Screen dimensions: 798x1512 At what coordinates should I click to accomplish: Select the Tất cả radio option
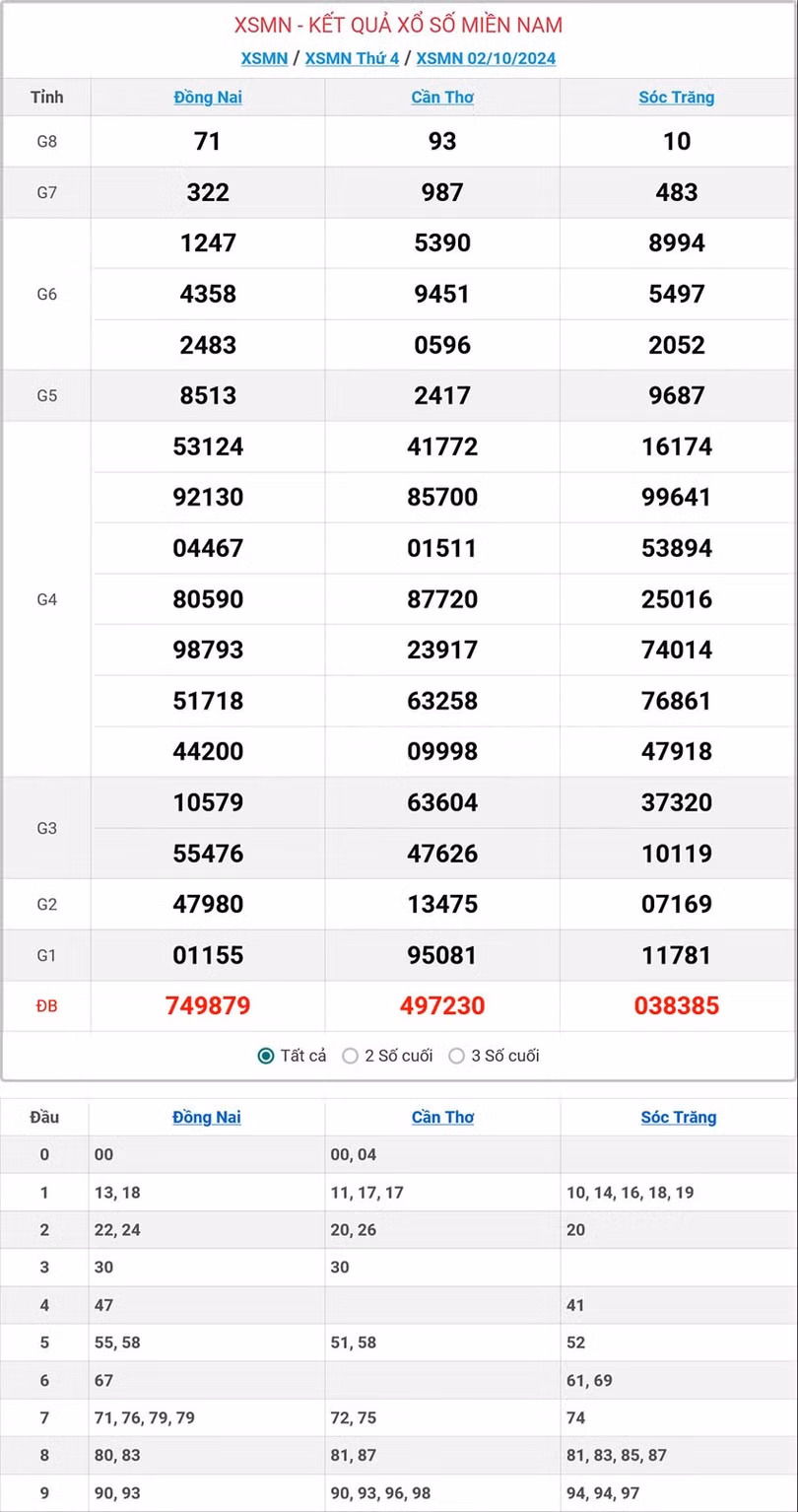[266, 1056]
